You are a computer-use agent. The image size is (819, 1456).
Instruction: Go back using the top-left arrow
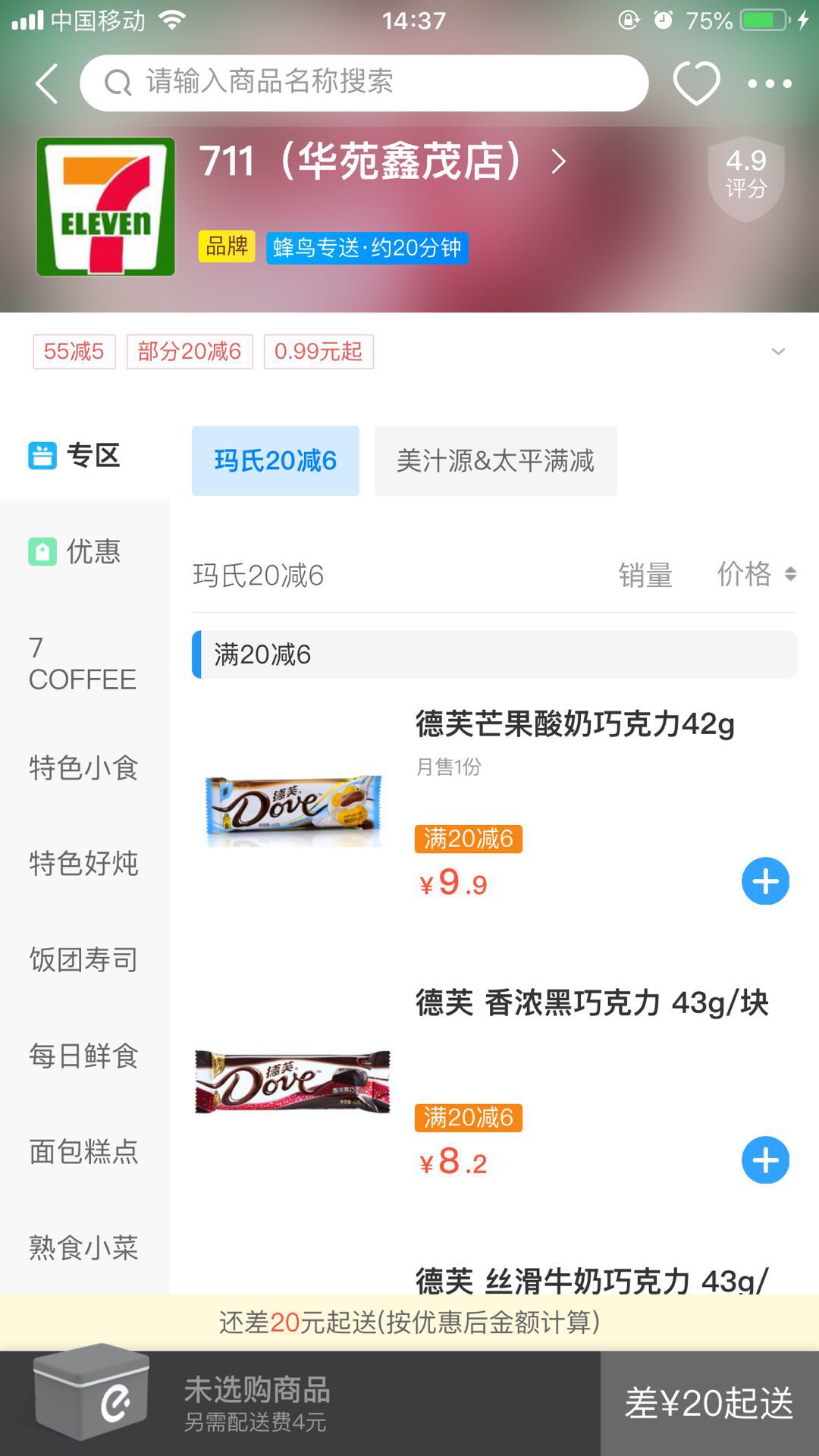(47, 83)
